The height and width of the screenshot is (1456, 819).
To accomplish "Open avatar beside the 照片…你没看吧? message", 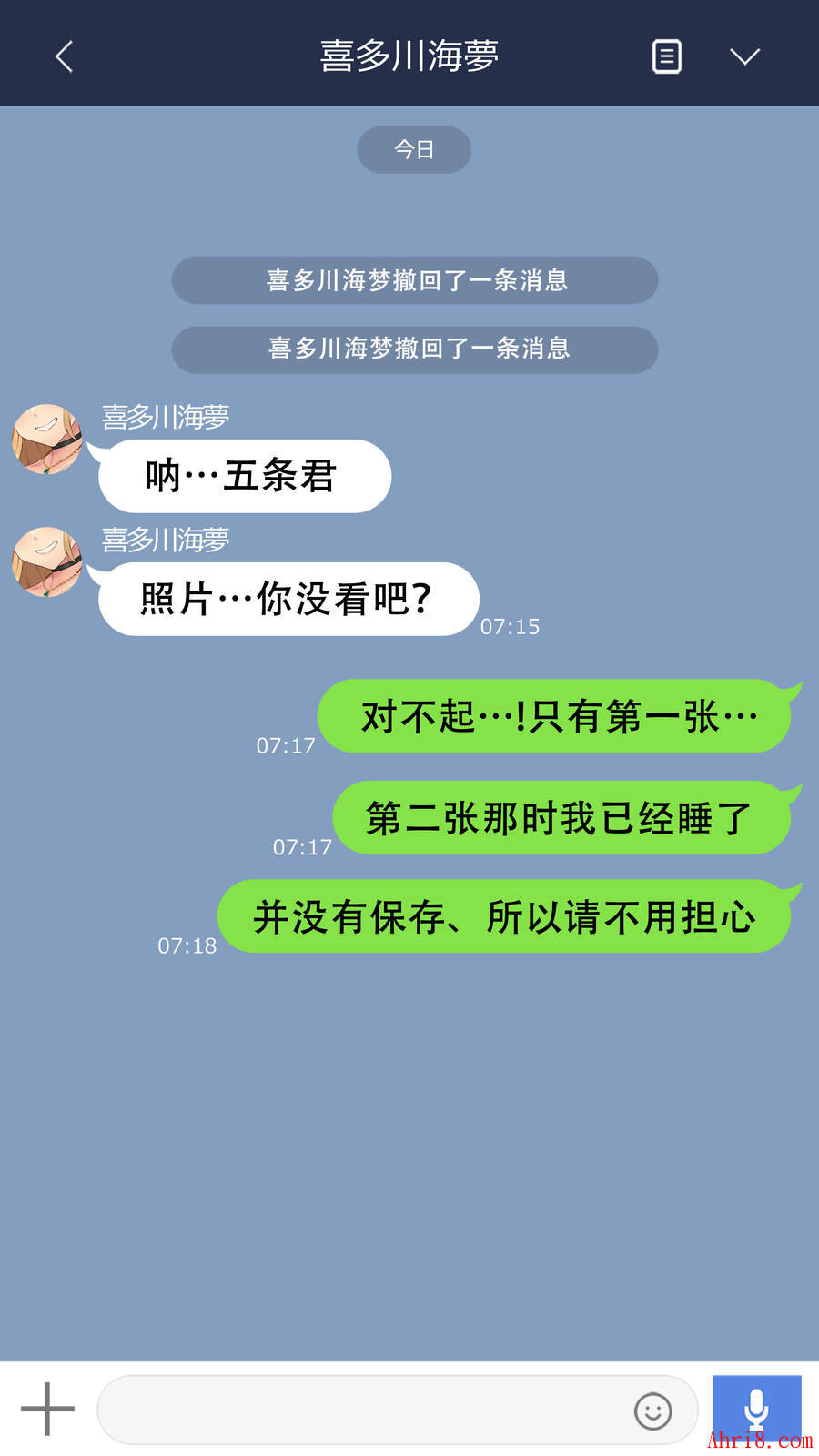I will click(x=46, y=562).
